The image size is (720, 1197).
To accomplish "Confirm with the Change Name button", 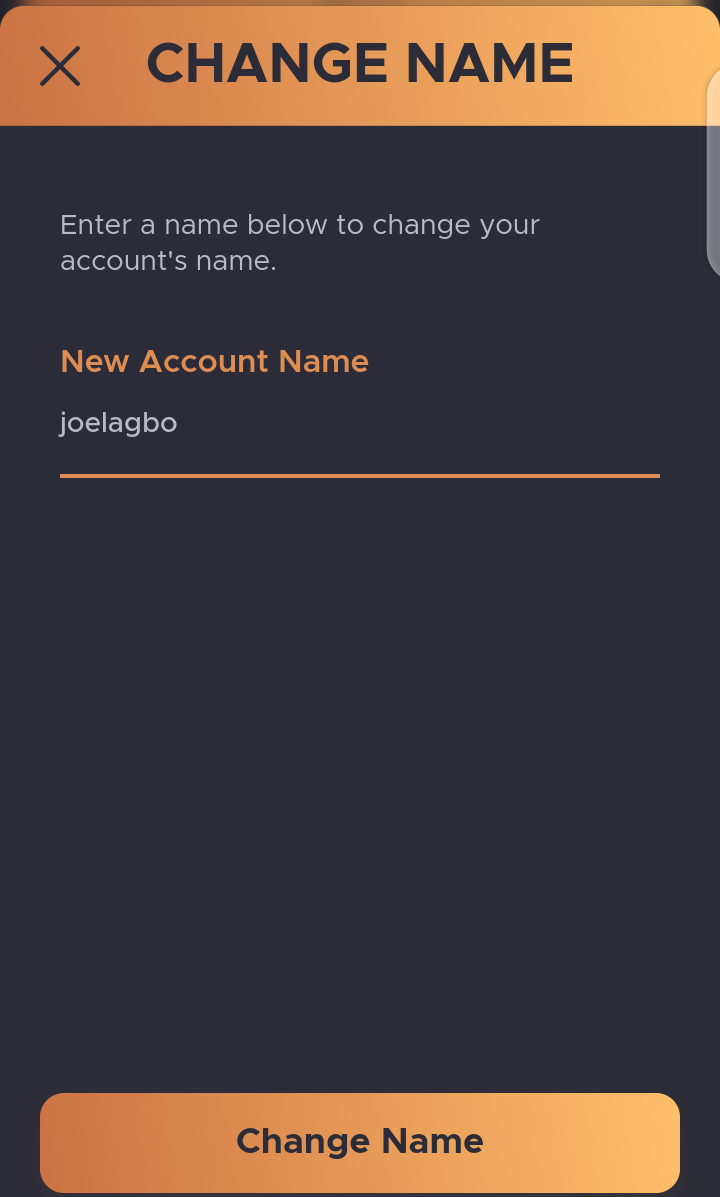I will coord(360,1142).
